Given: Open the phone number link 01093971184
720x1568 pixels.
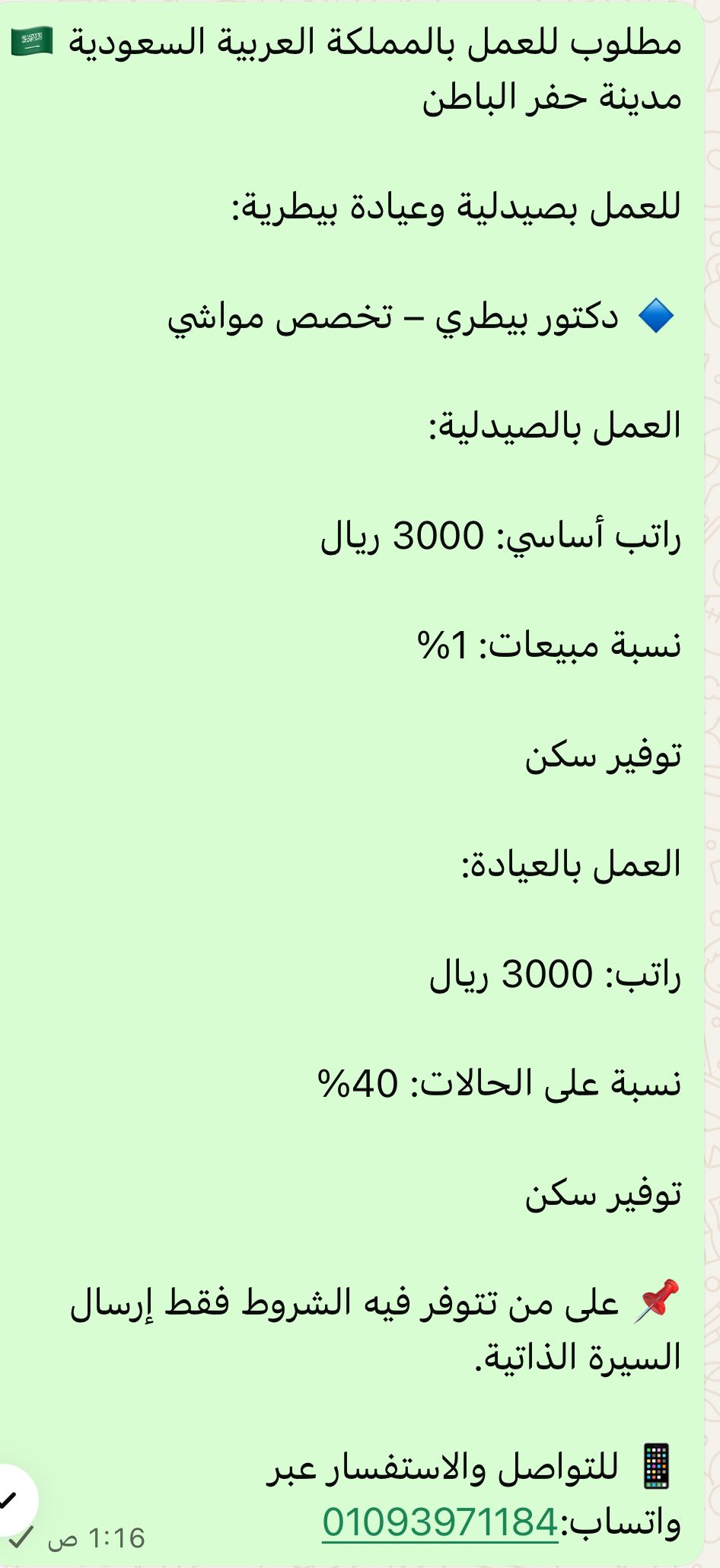Looking at the screenshot, I should point(440,1522).
